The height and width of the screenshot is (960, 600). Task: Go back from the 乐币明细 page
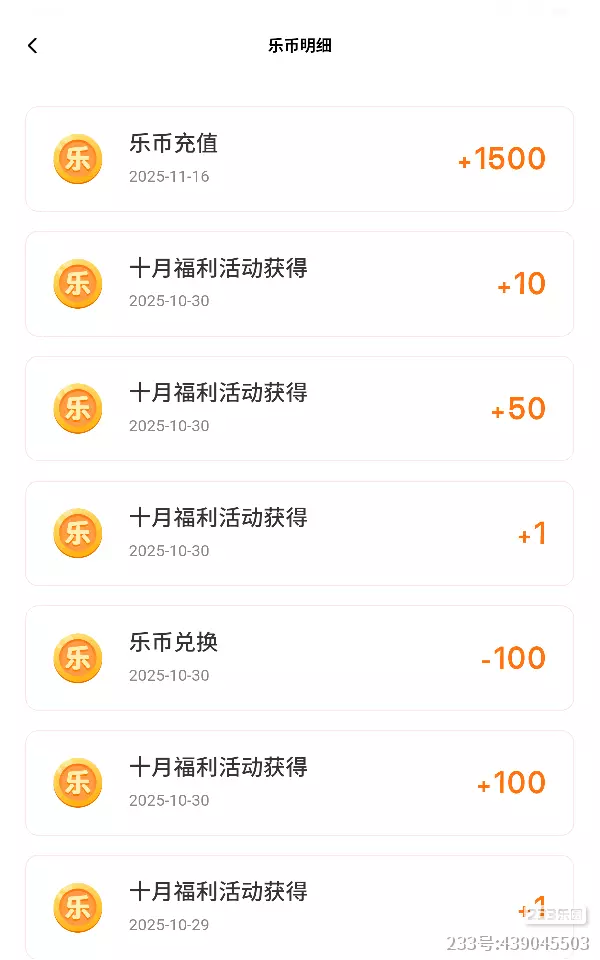click(33, 46)
